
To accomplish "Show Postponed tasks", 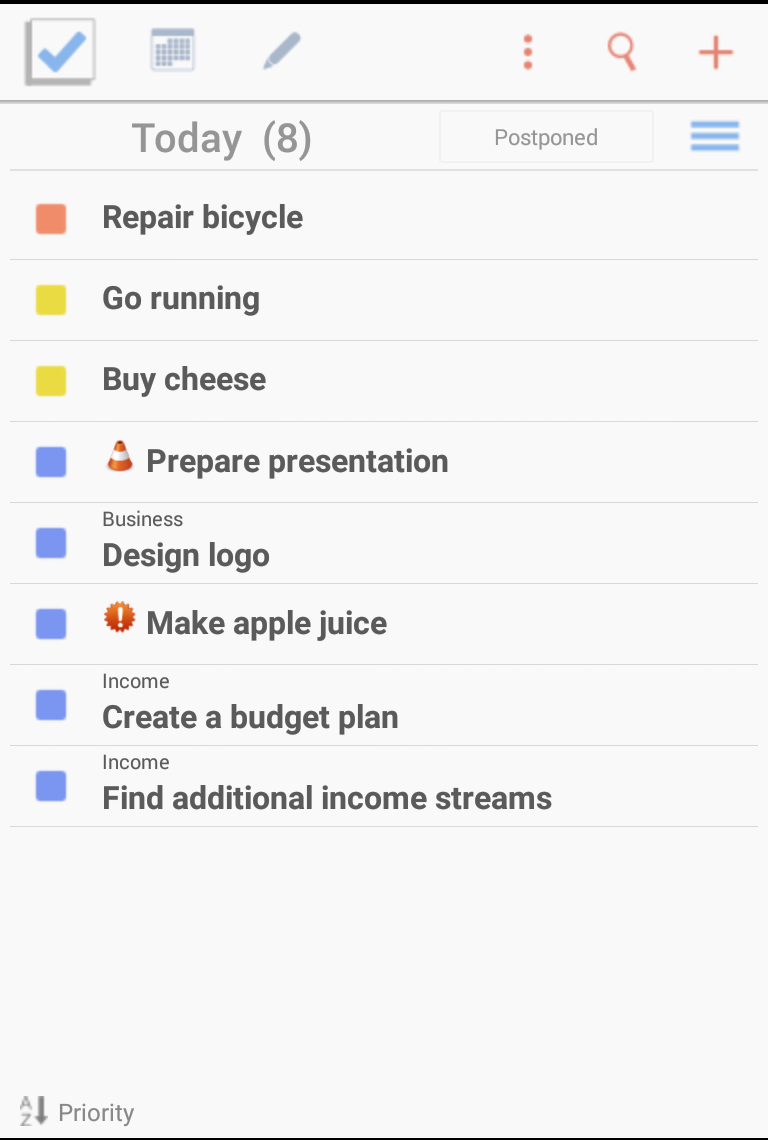I will [546, 136].
